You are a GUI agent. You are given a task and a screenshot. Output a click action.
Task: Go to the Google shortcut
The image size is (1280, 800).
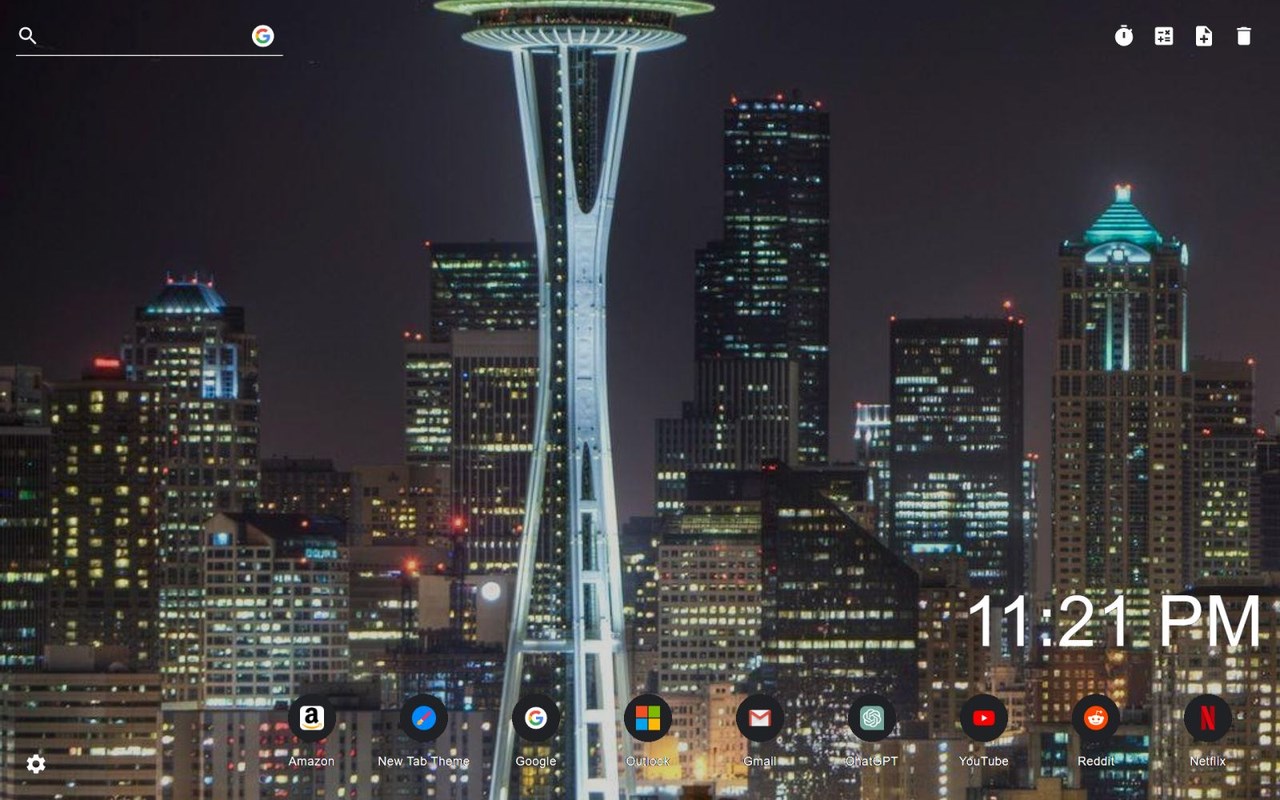[x=536, y=718]
